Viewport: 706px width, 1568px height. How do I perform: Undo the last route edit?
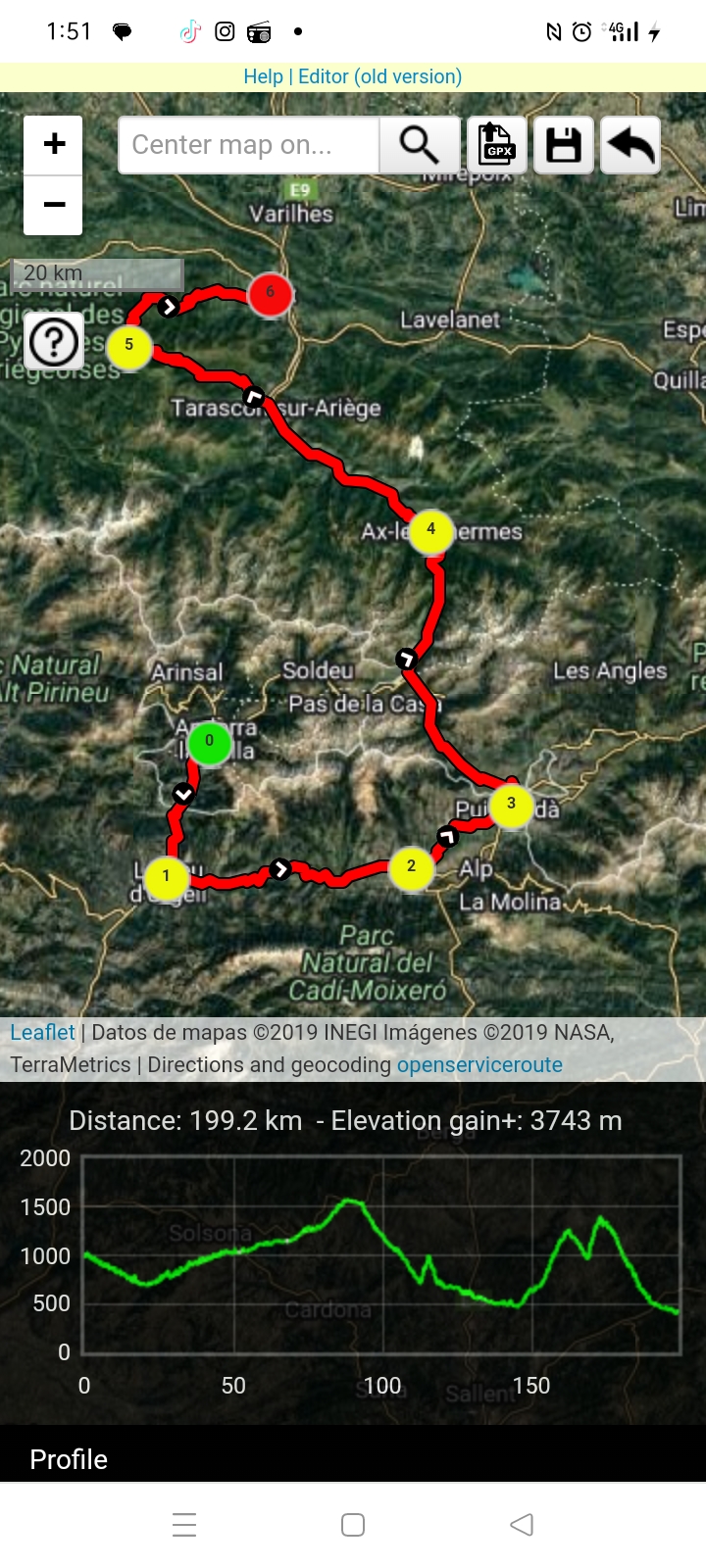tap(630, 145)
